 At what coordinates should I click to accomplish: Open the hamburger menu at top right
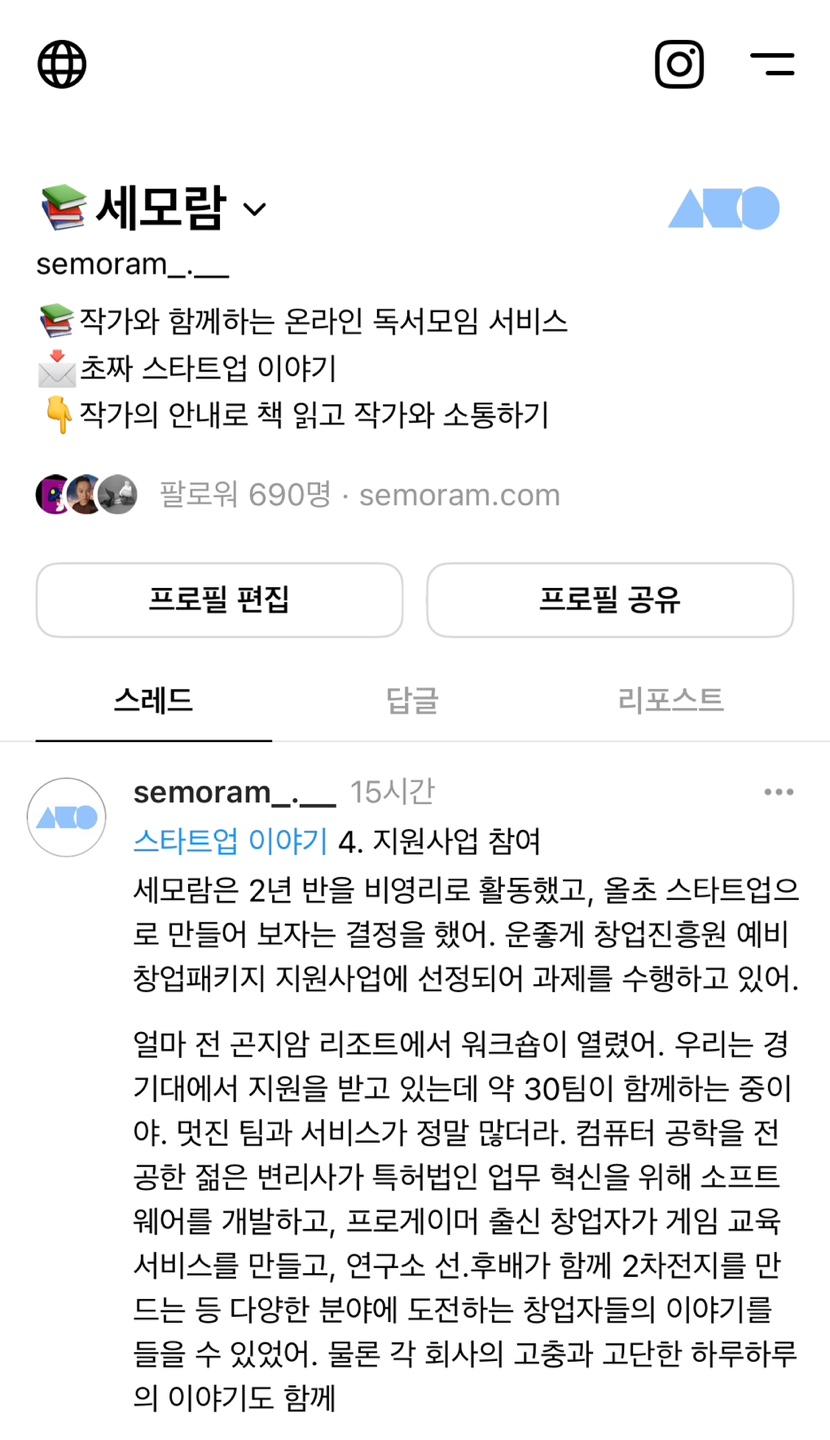[772, 63]
